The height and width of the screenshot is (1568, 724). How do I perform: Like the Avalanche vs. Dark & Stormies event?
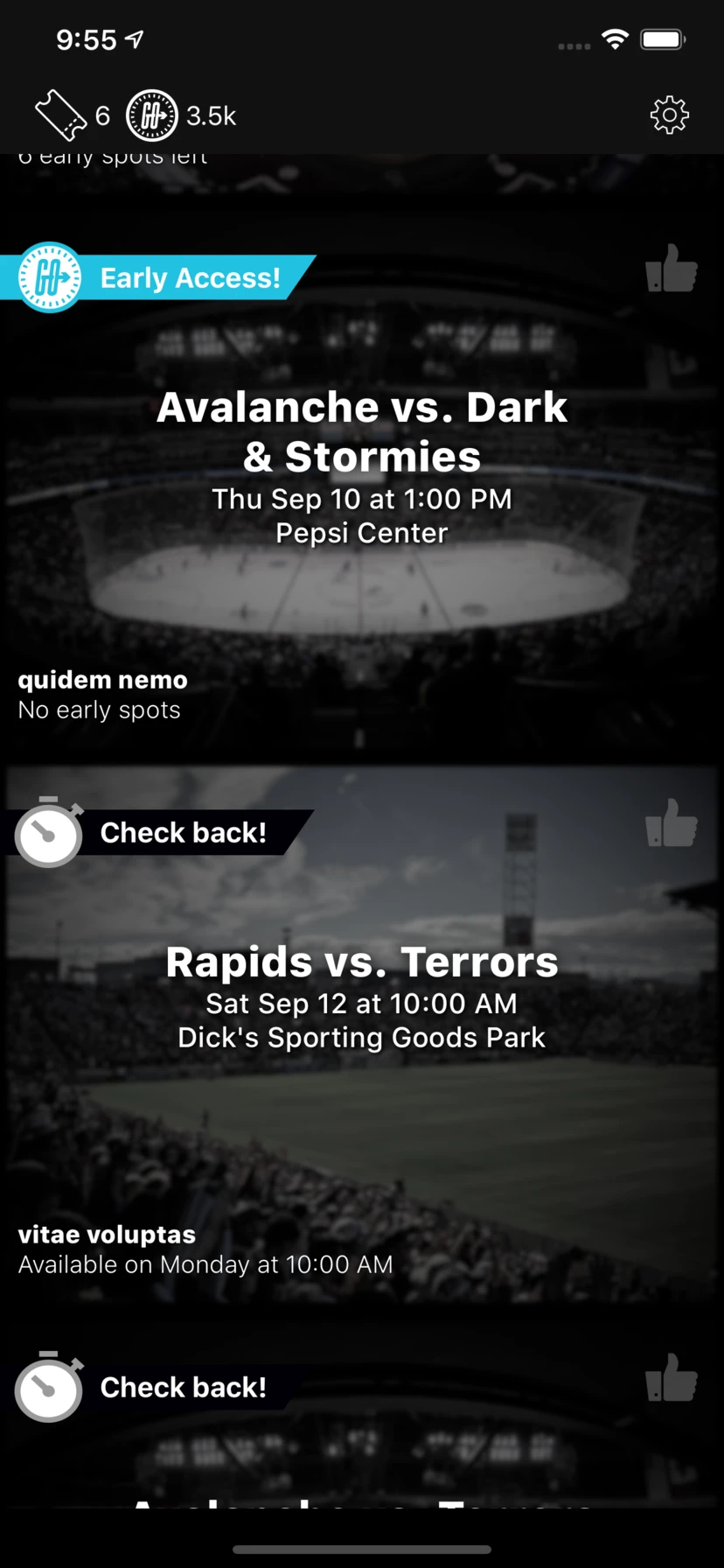(672, 268)
